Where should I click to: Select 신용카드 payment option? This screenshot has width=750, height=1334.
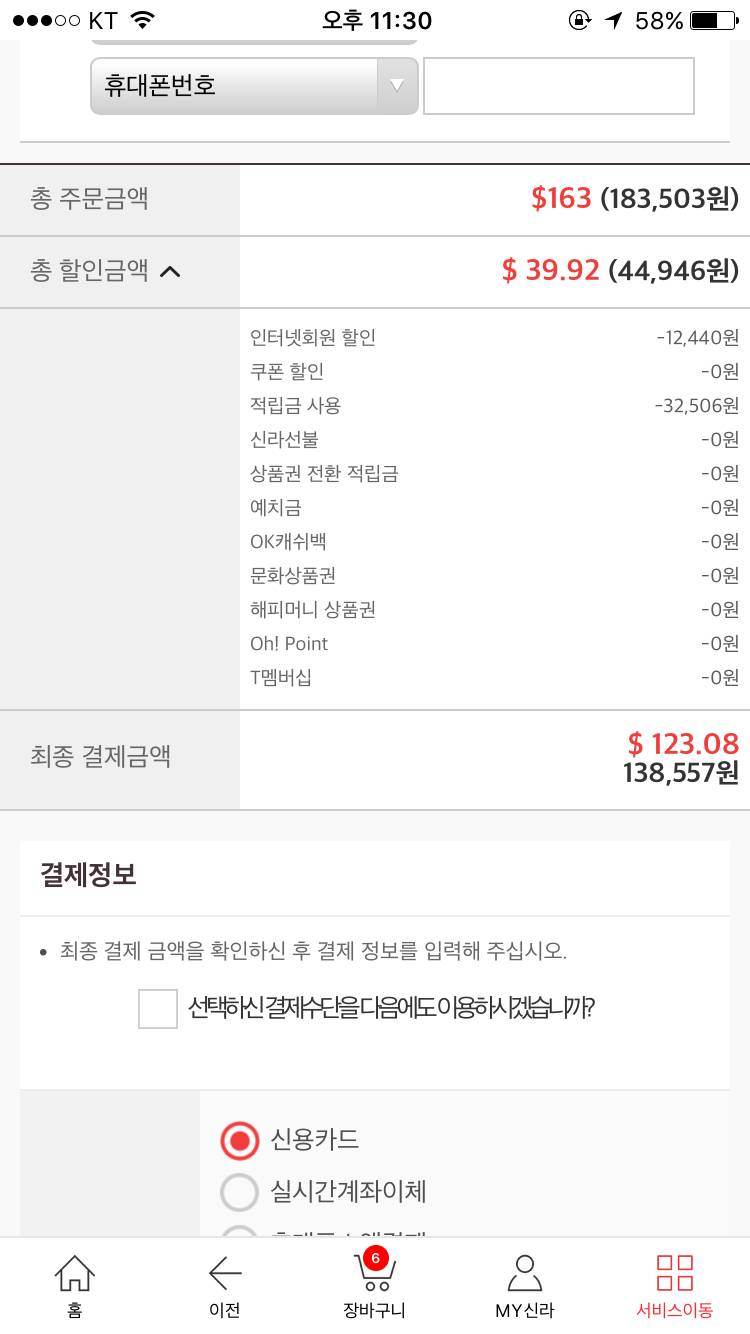point(240,1139)
